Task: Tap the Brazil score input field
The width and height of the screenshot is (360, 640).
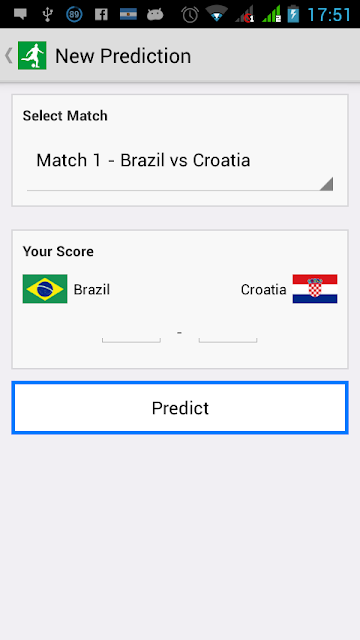Action: pyautogui.click(x=131, y=332)
